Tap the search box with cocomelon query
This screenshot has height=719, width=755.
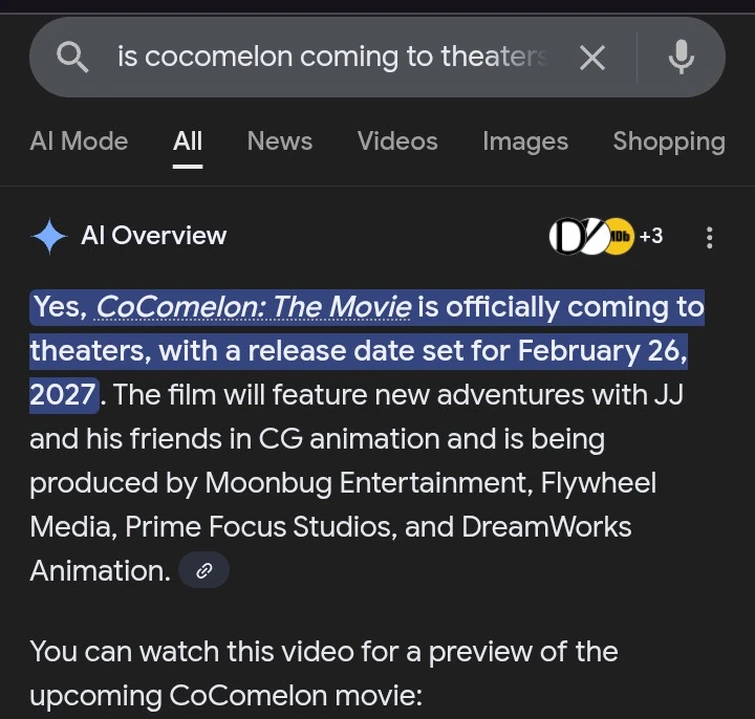click(x=330, y=57)
